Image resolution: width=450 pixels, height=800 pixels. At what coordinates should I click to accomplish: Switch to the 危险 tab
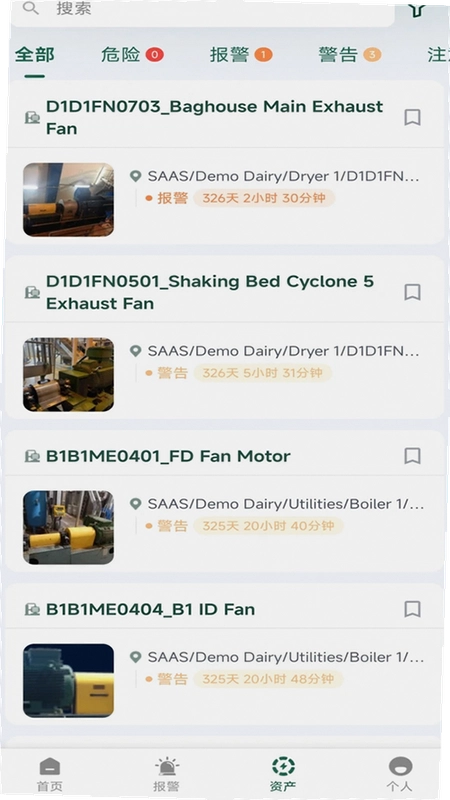[x=132, y=55]
